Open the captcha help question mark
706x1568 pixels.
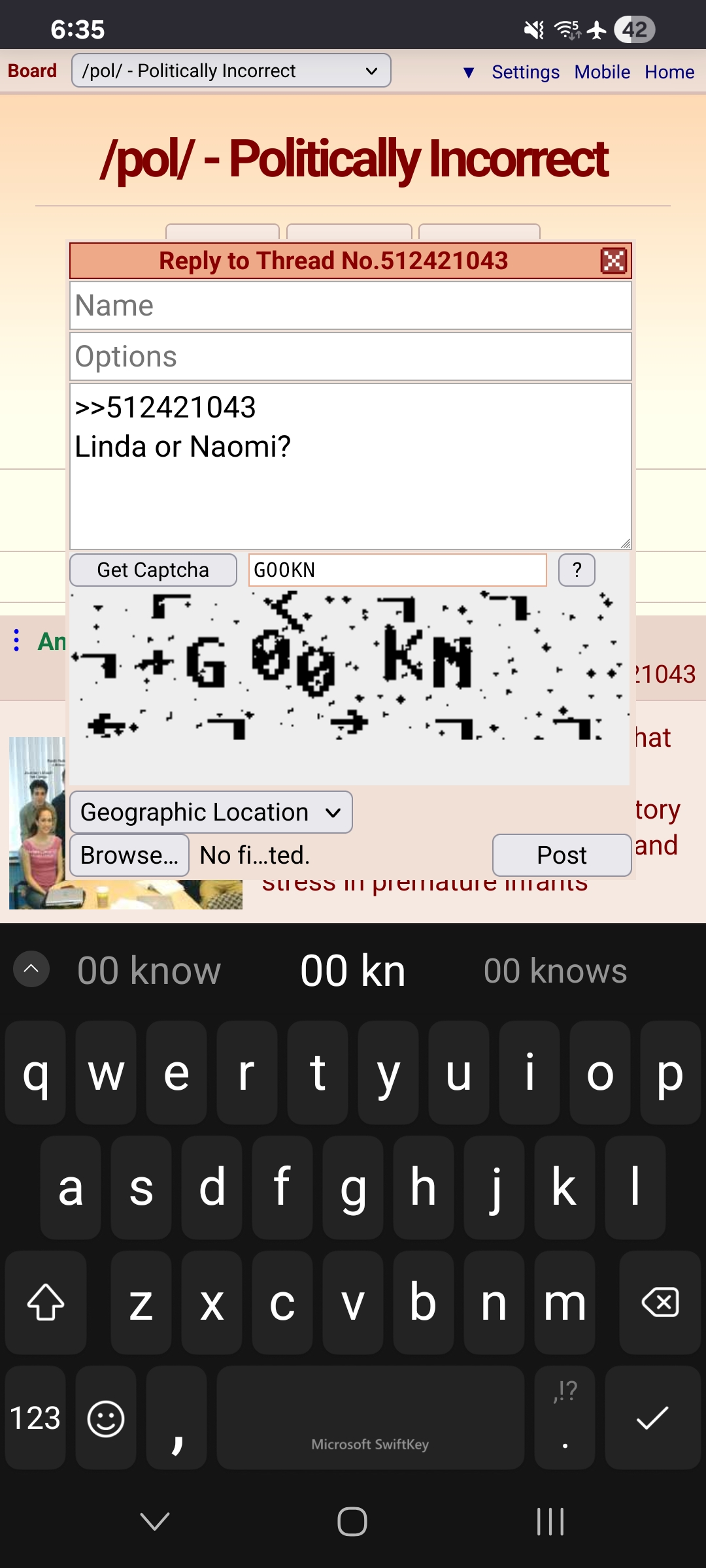(x=577, y=570)
